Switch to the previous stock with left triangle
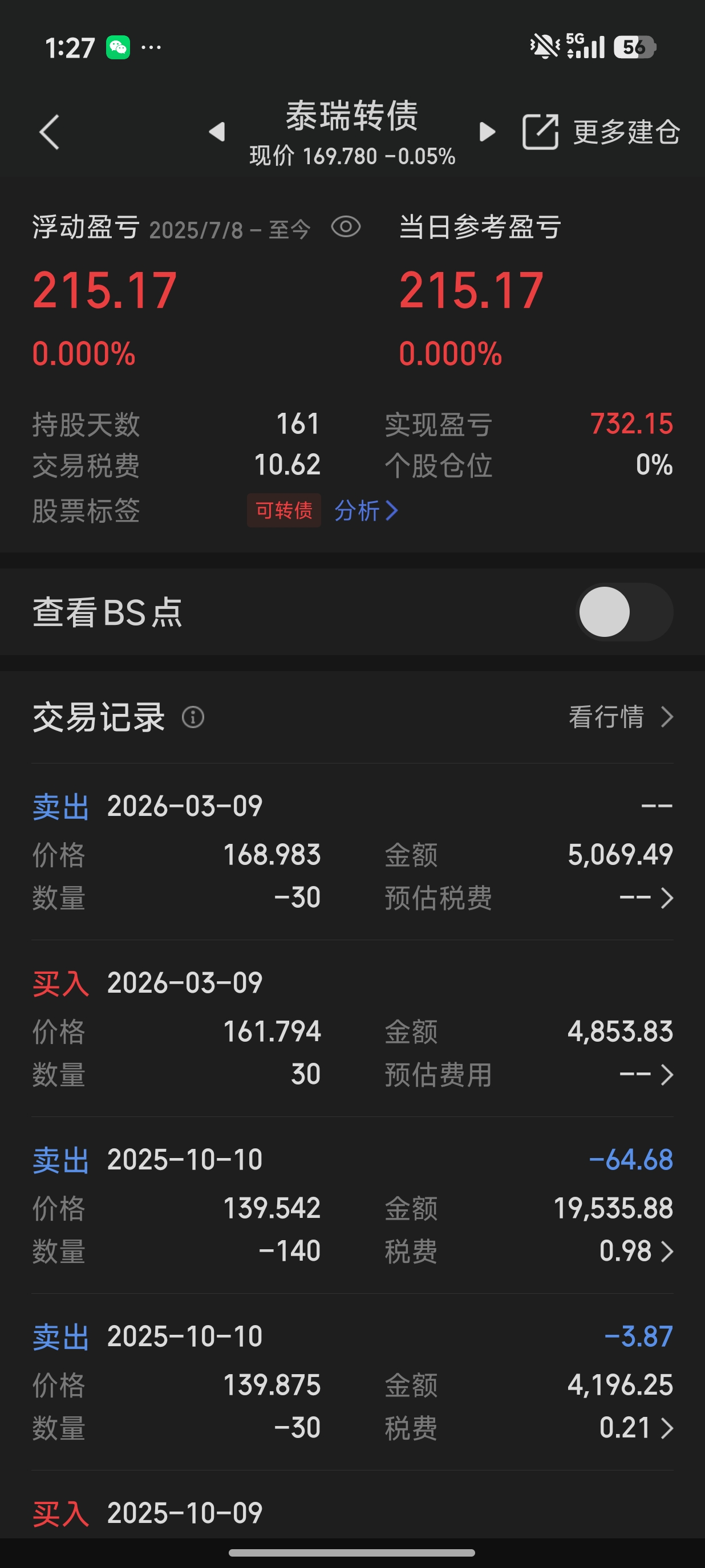 click(x=217, y=132)
